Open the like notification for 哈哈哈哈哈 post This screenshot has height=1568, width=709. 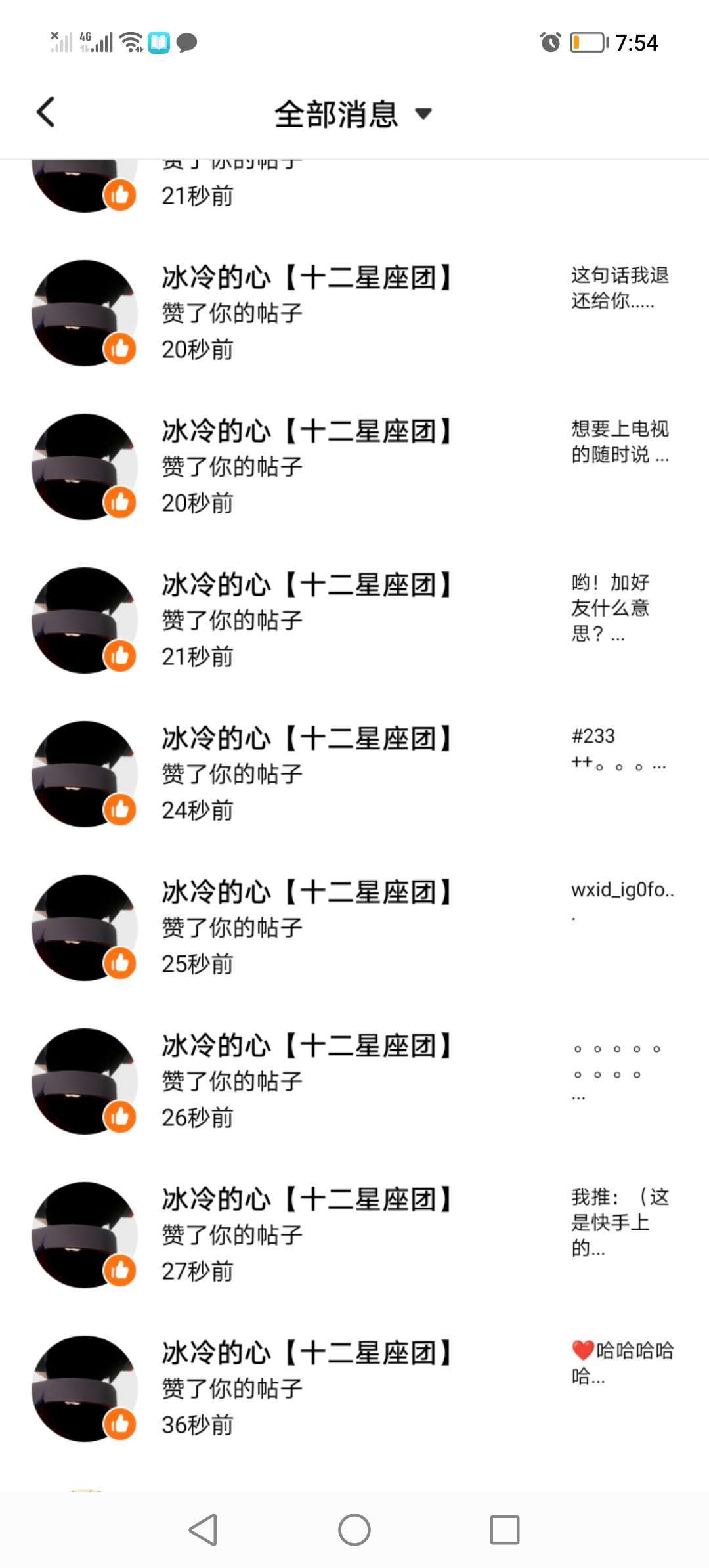click(x=354, y=1389)
